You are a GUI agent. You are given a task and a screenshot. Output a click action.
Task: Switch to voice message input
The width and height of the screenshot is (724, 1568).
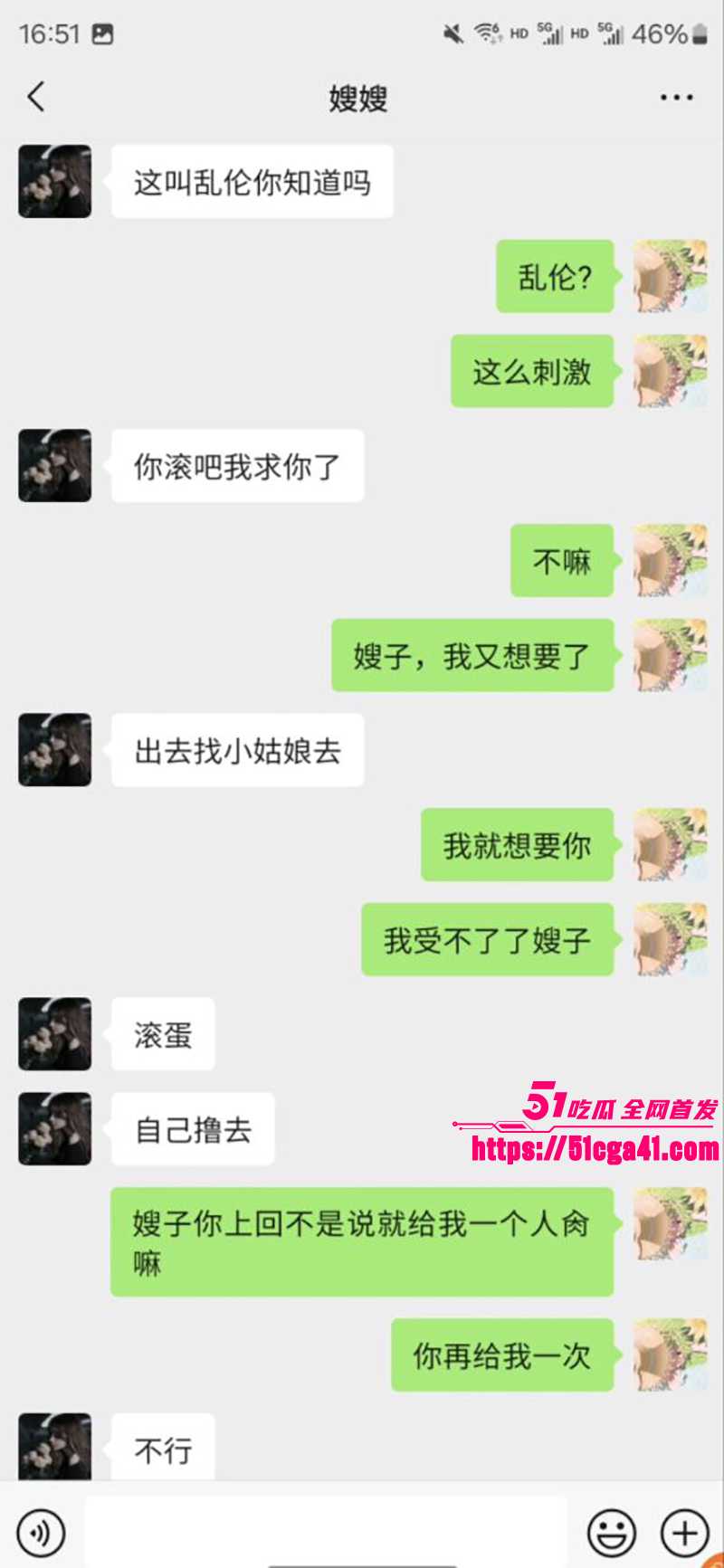41,1533
